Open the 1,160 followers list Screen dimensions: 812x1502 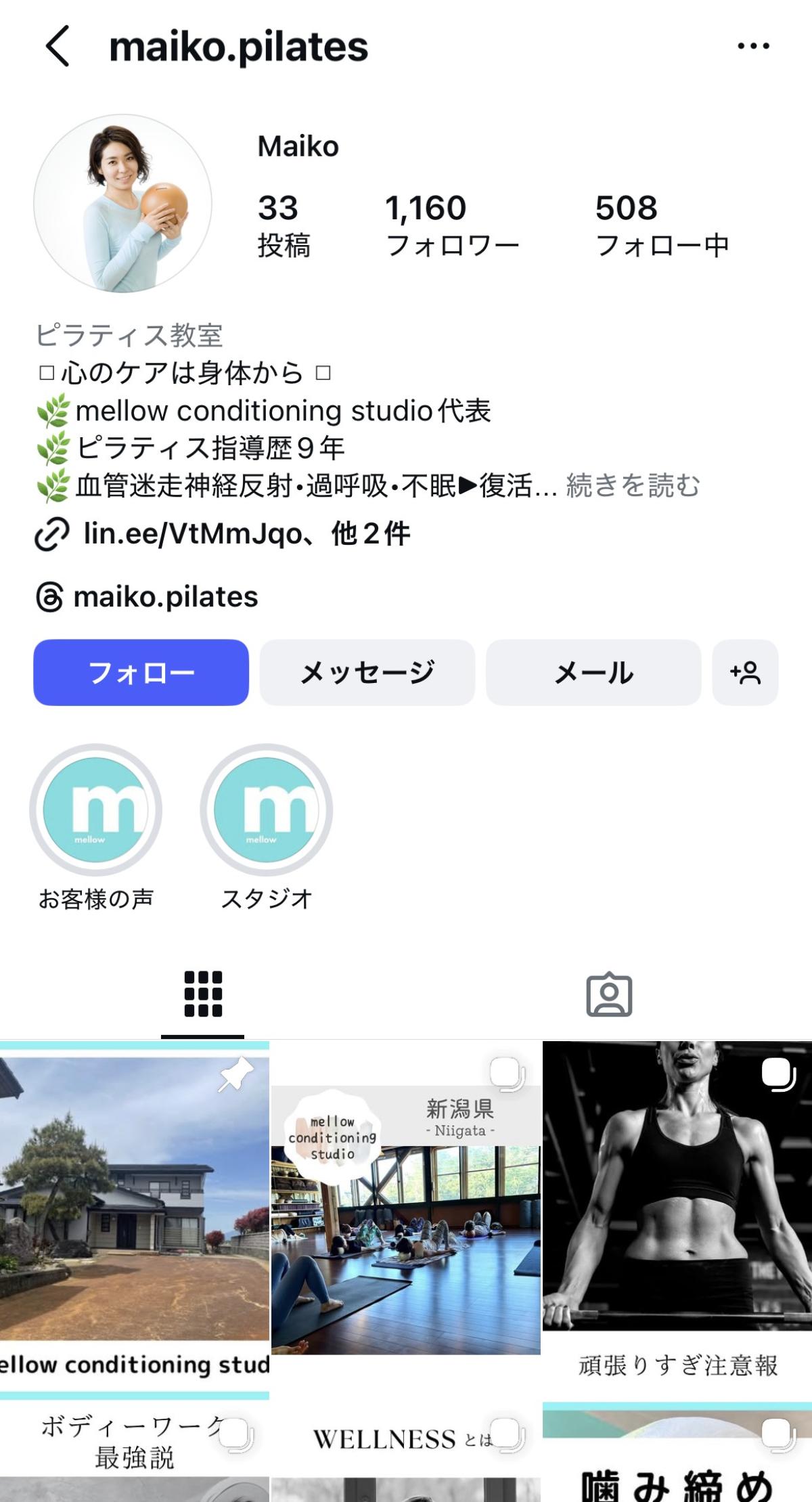point(451,225)
